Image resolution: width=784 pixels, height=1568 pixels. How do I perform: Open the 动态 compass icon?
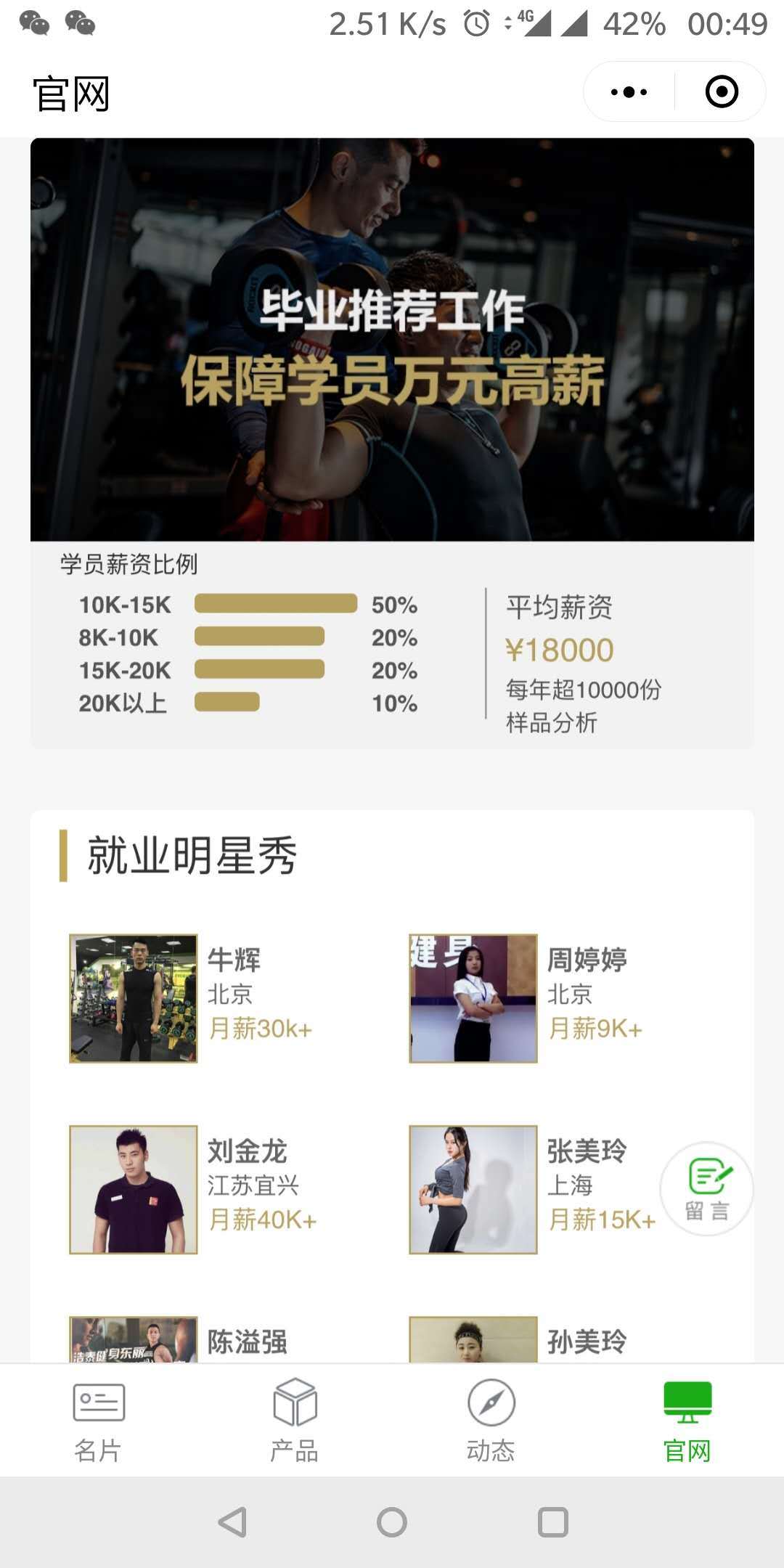click(490, 1401)
